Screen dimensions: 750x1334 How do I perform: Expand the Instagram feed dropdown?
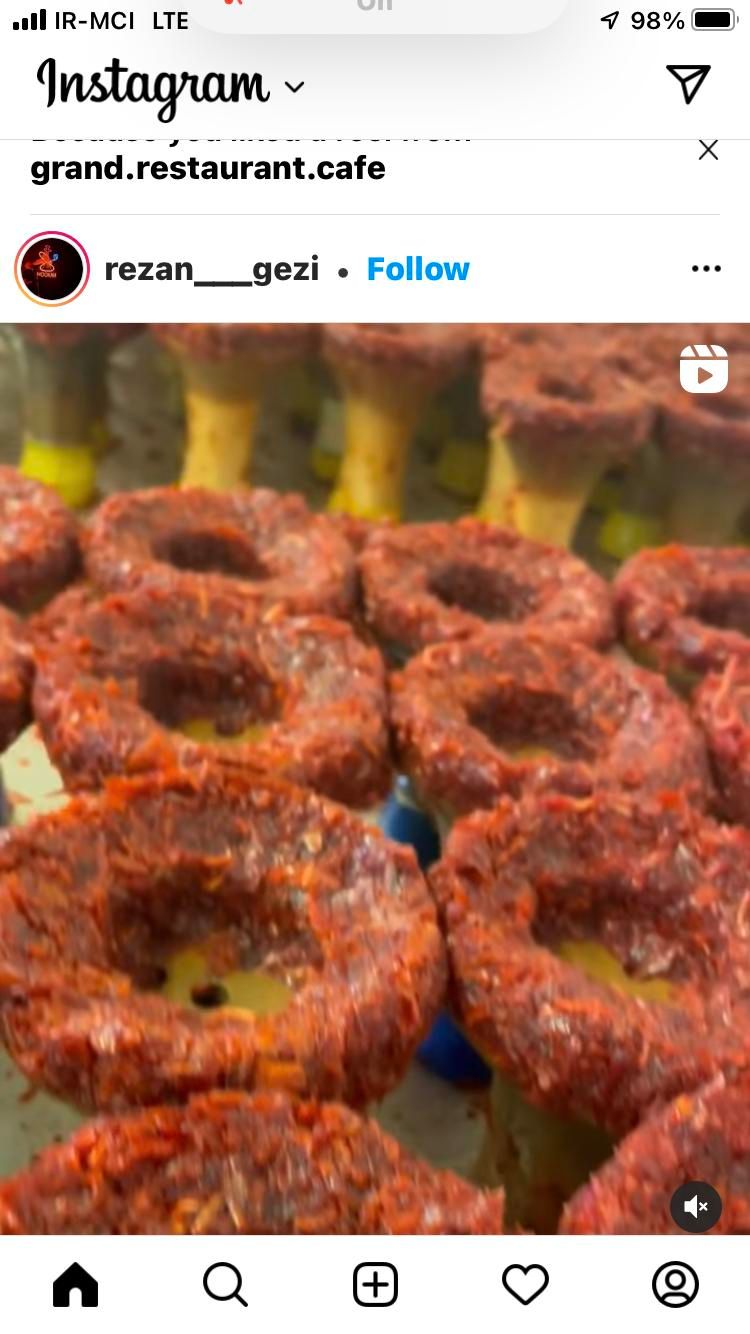[x=294, y=87]
